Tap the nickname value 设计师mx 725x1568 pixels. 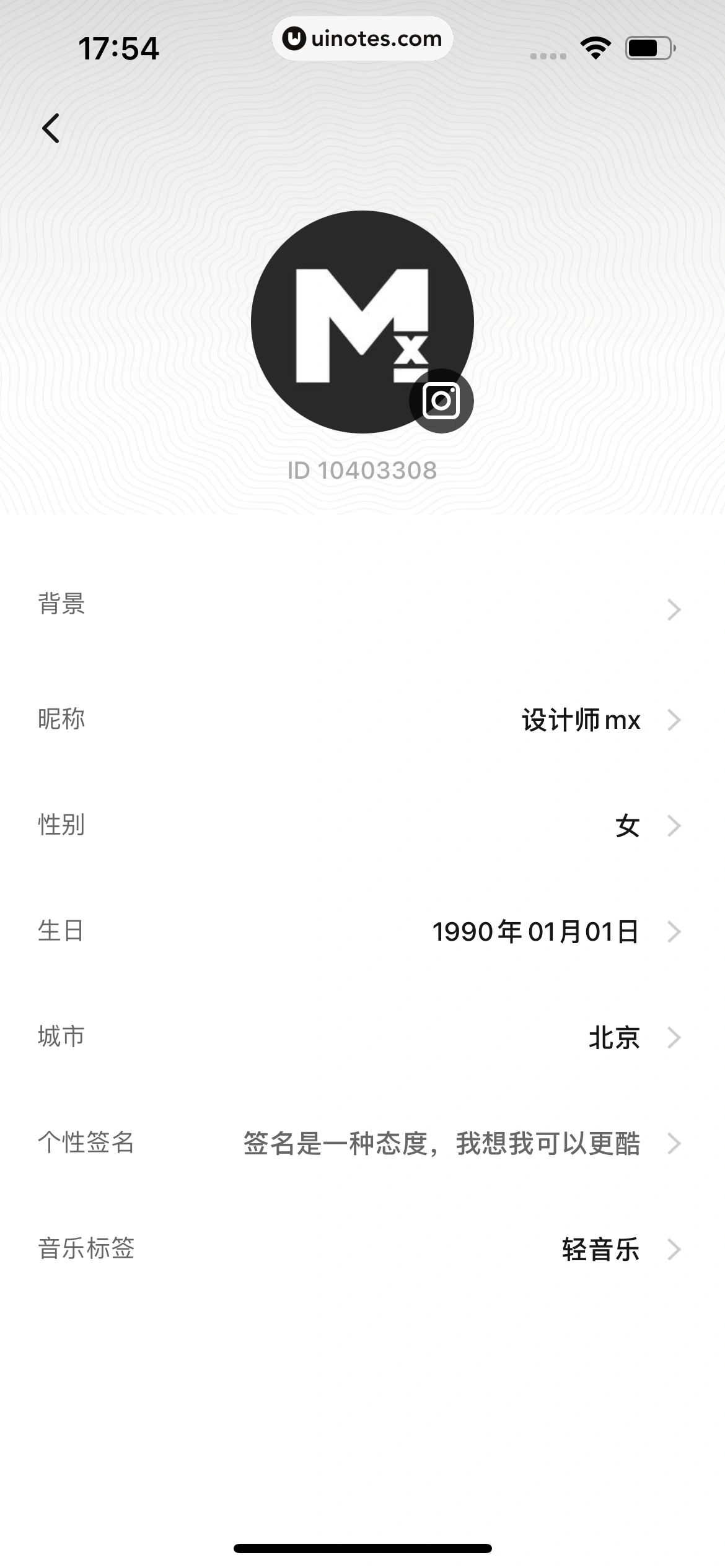pos(579,720)
